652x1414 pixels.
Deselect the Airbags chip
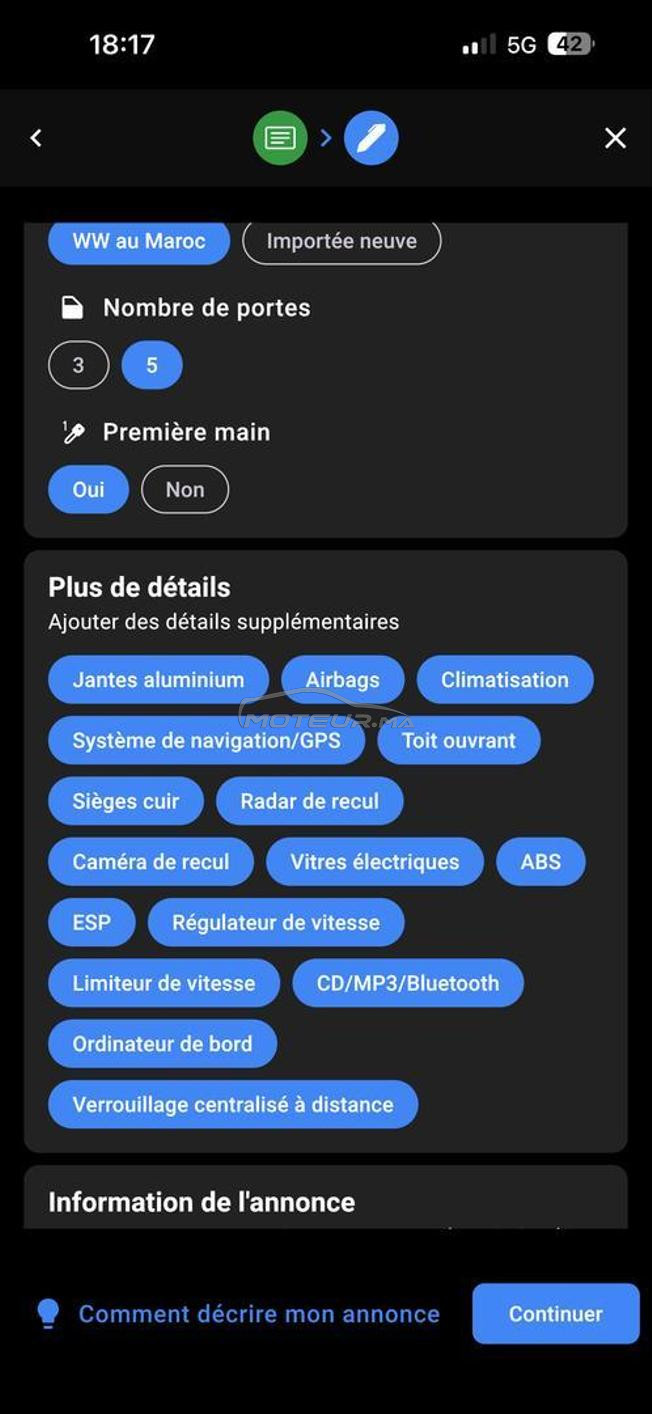[343, 680]
